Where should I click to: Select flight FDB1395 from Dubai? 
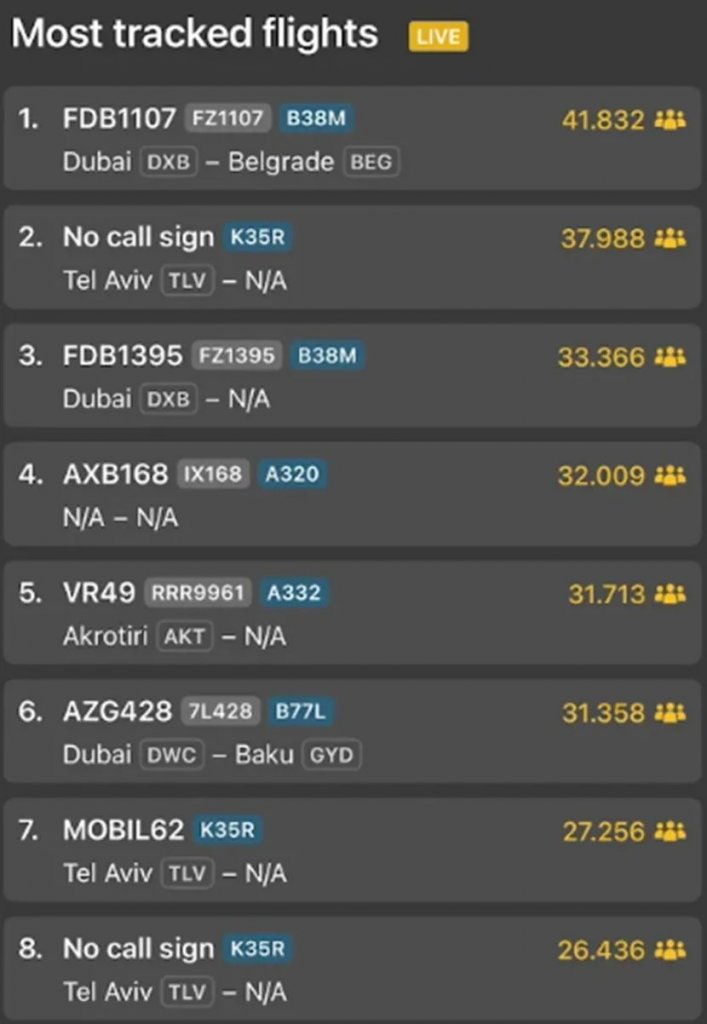tap(352, 376)
